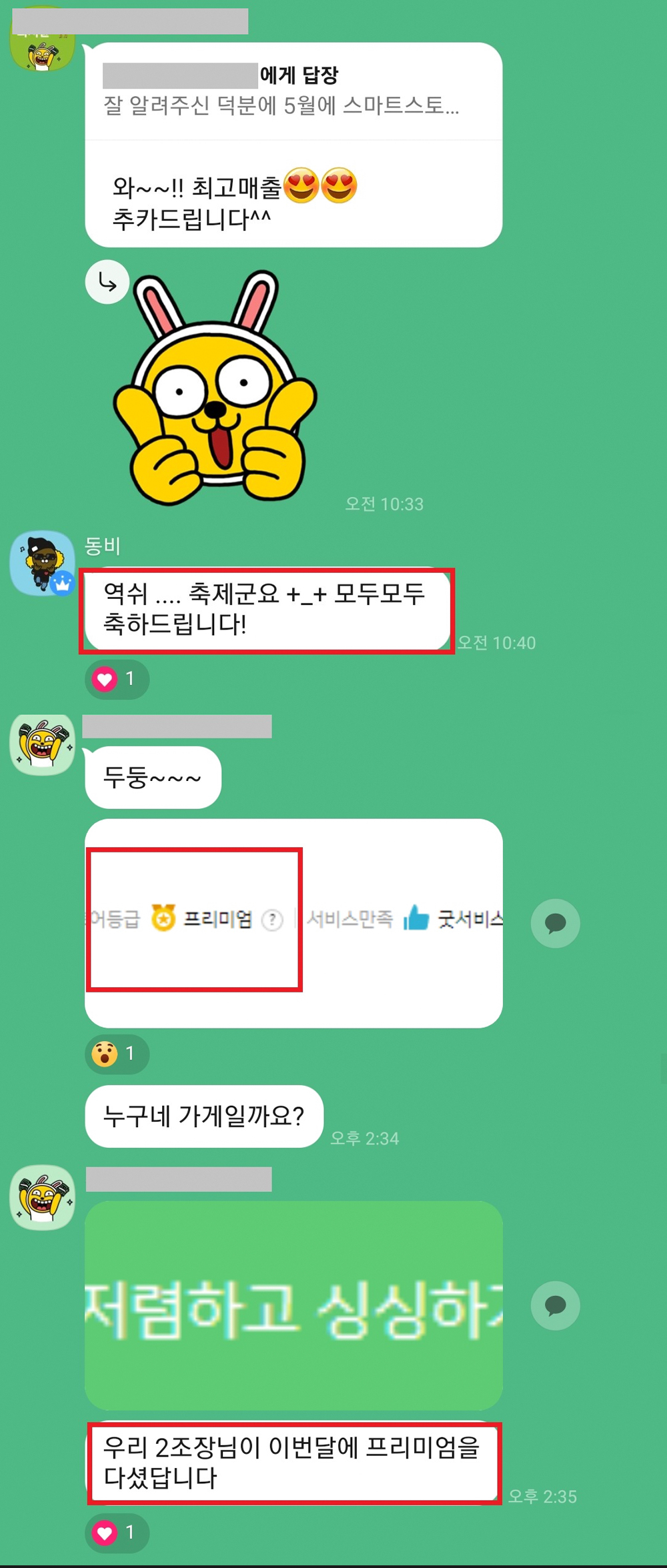The height and width of the screenshot is (1568, 667).
Task: Tap speech bubble icon beside 프리미엄 image
Action: coord(555,923)
